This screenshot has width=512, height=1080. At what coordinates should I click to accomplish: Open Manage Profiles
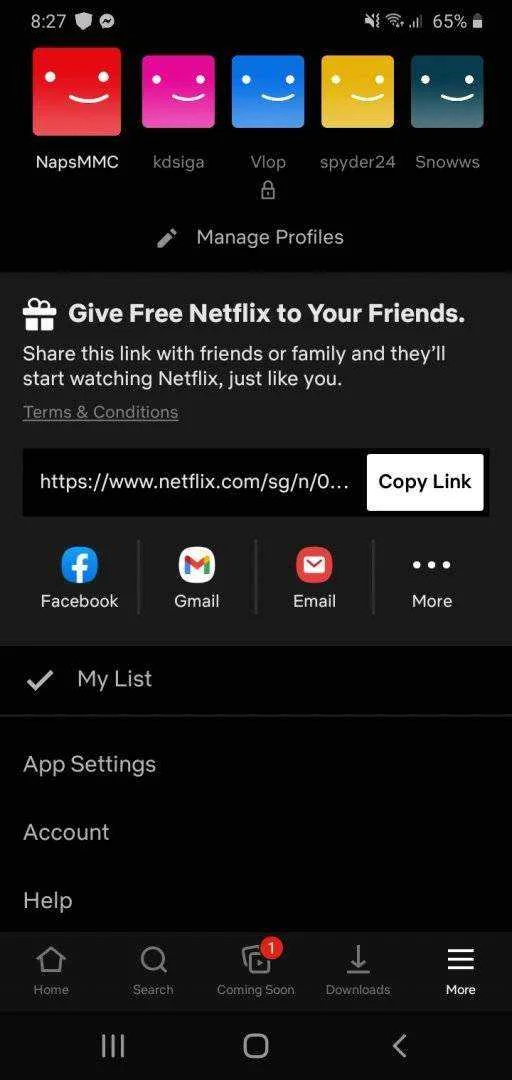(250, 238)
